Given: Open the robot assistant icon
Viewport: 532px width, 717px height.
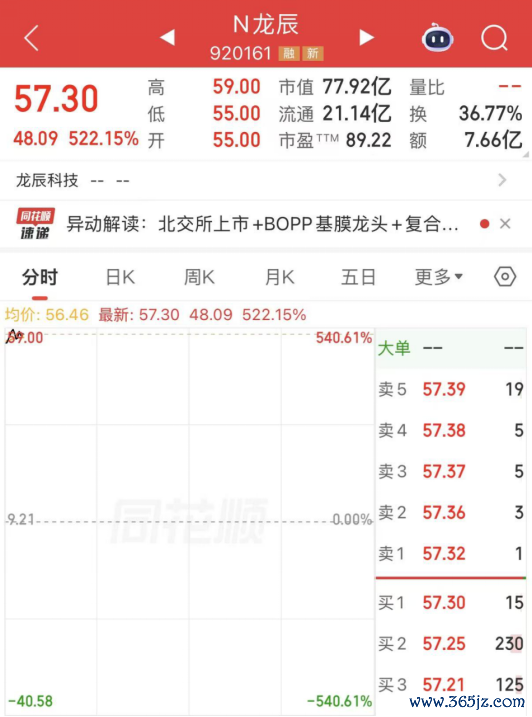Looking at the screenshot, I should point(437,37).
